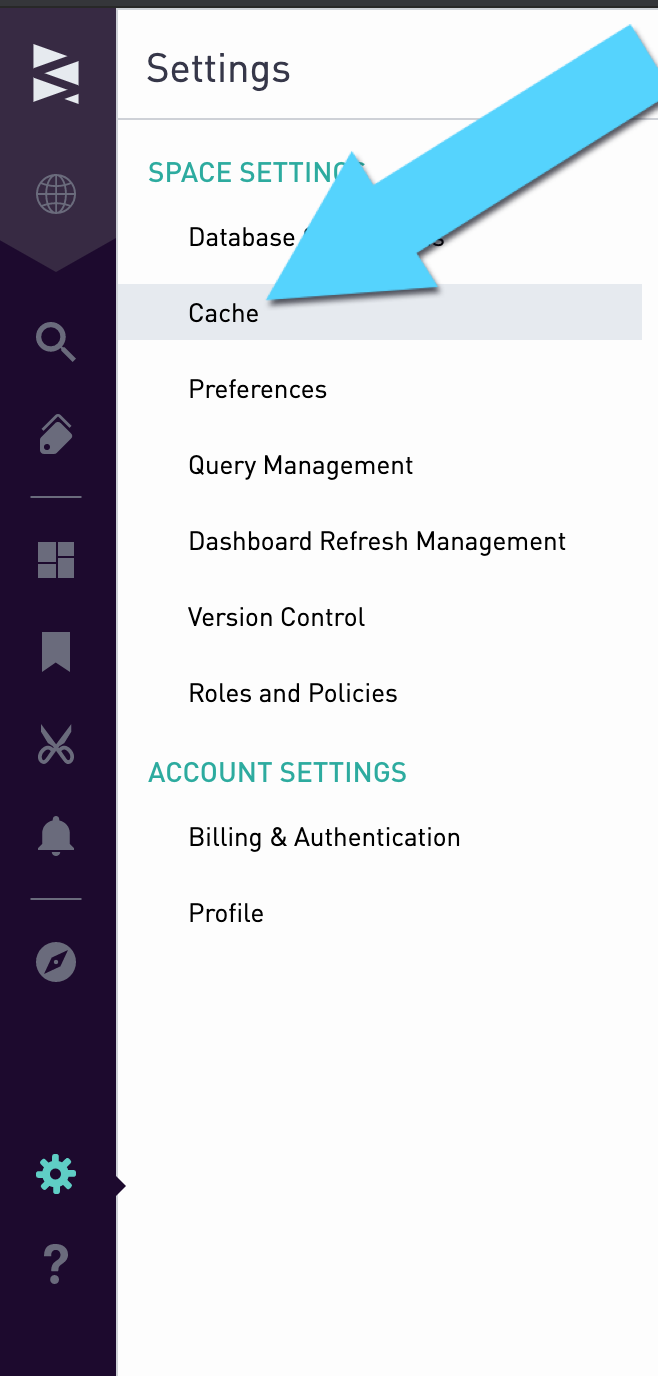Open the compass explore icon
Viewport: 658px width, 1376px height.
(x=56, y=962)
